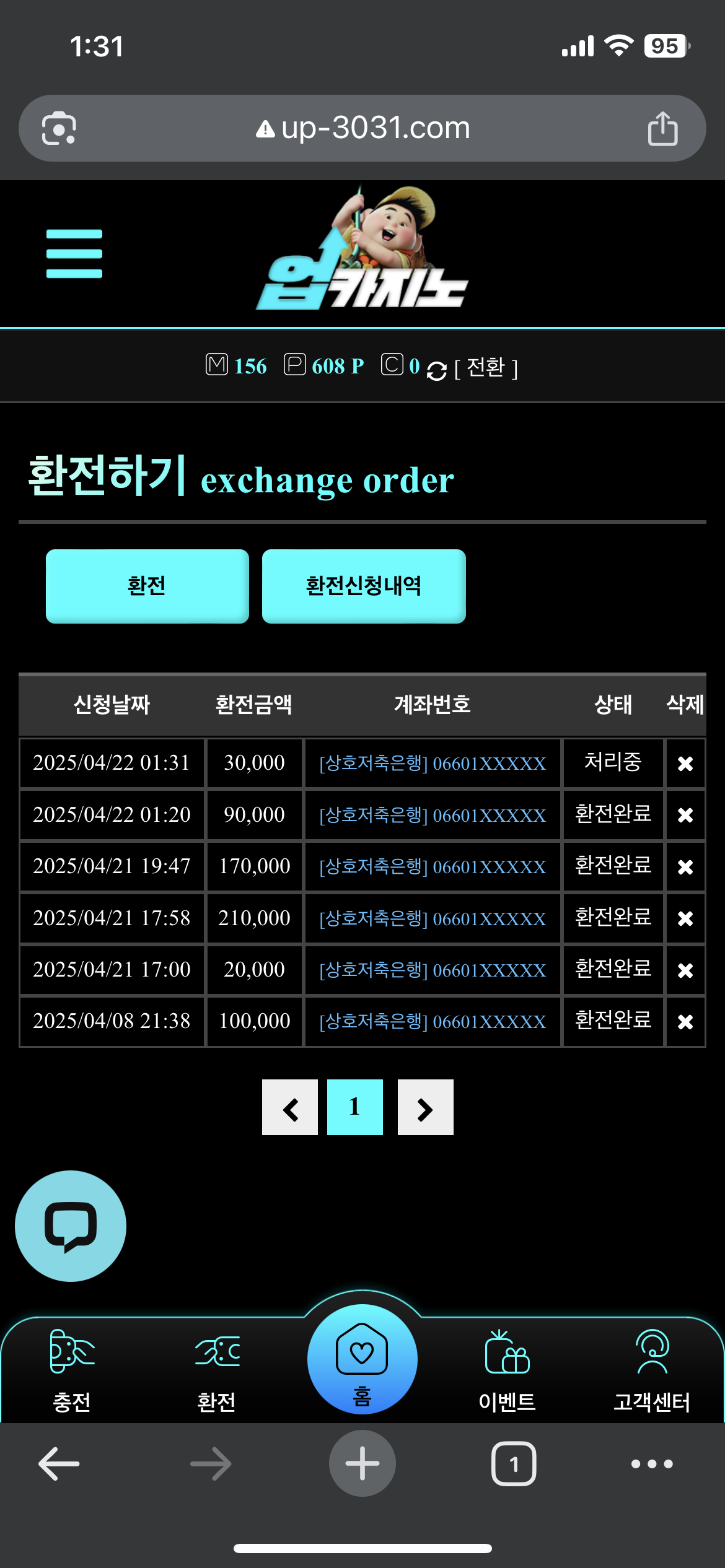Screen dimensions: 725x1568
Task: Go to the next page arrow
Action: pos(426,1107)
